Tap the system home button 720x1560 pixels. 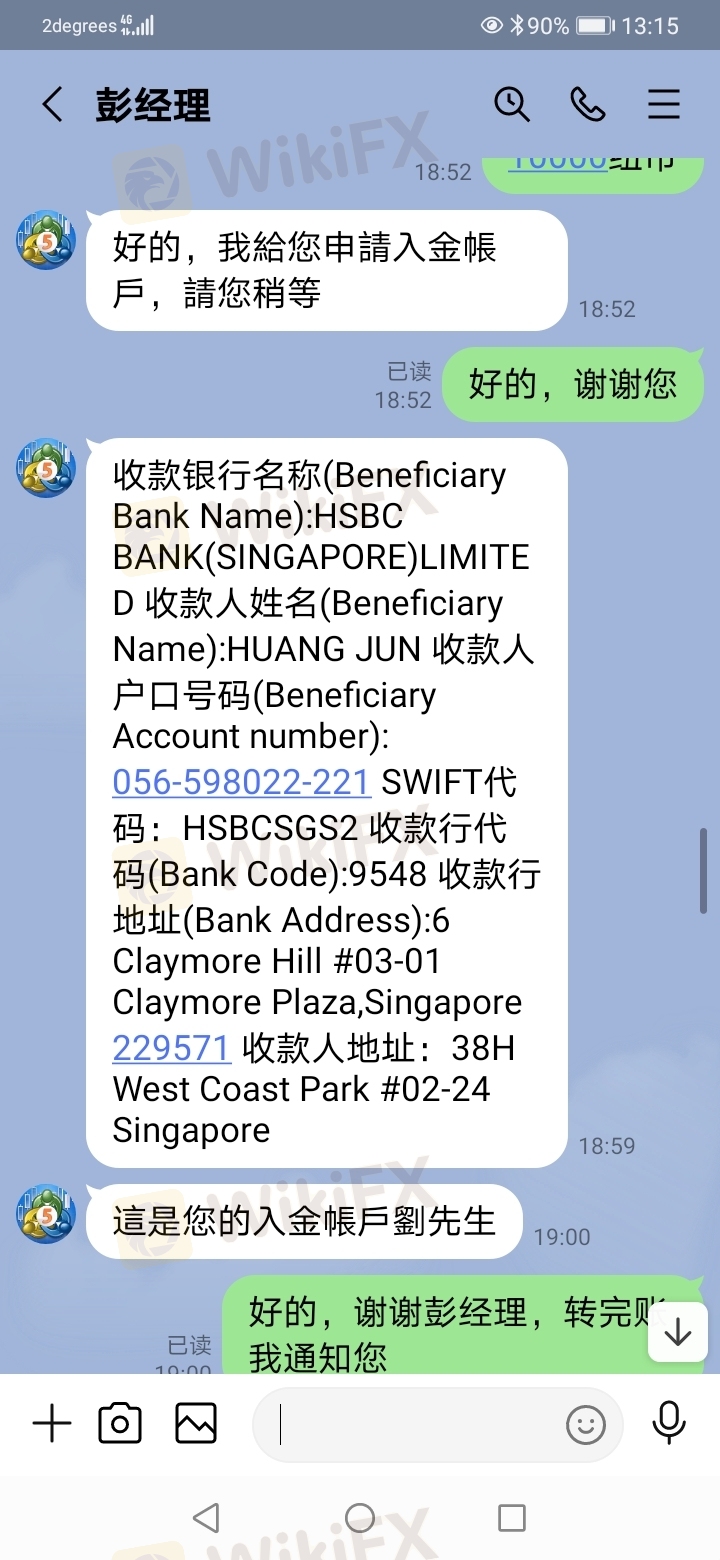360,1518
